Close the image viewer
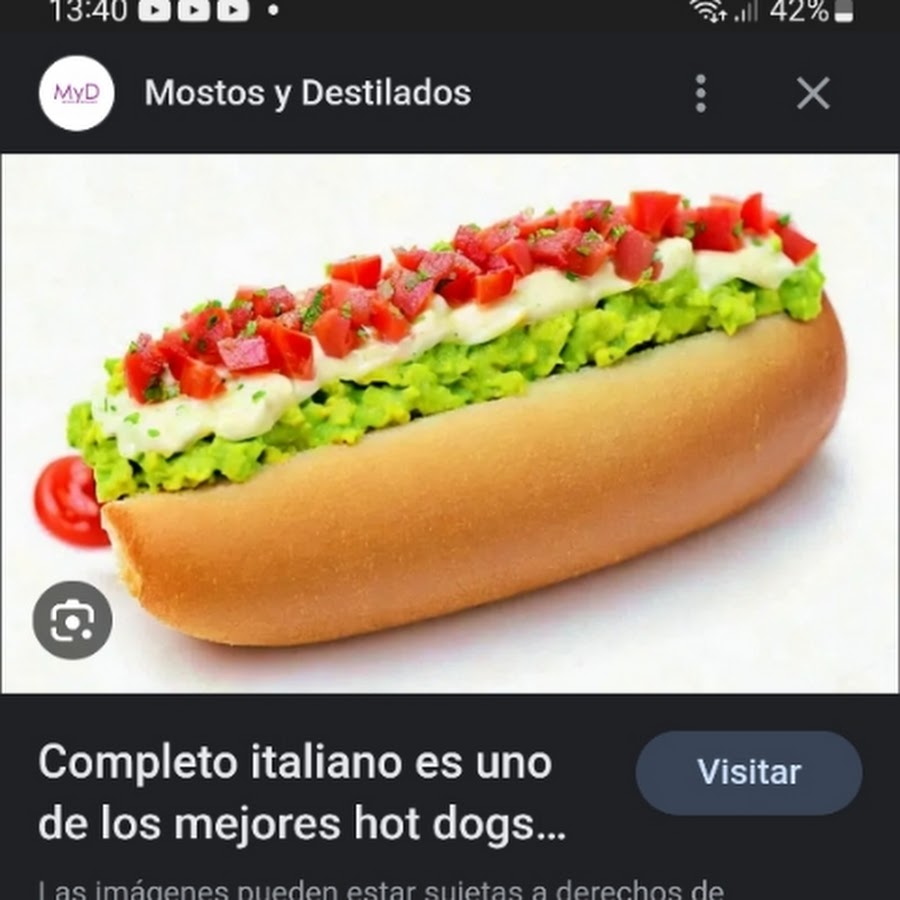The image size is (900, 900). tap(813, 93)
